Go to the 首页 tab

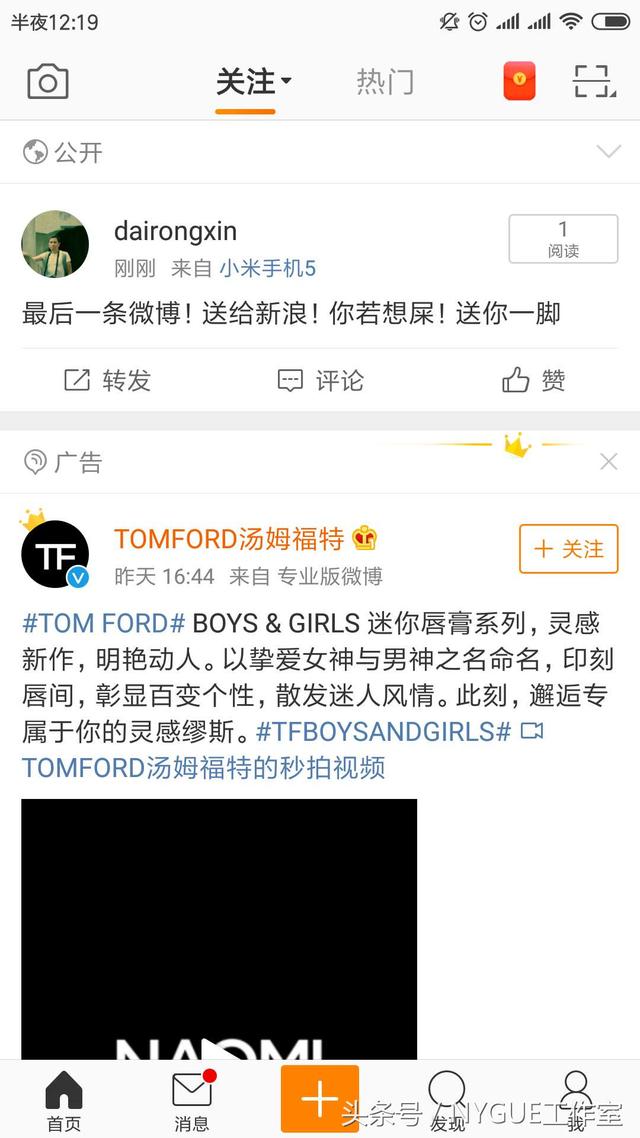tap(64, 1100)
